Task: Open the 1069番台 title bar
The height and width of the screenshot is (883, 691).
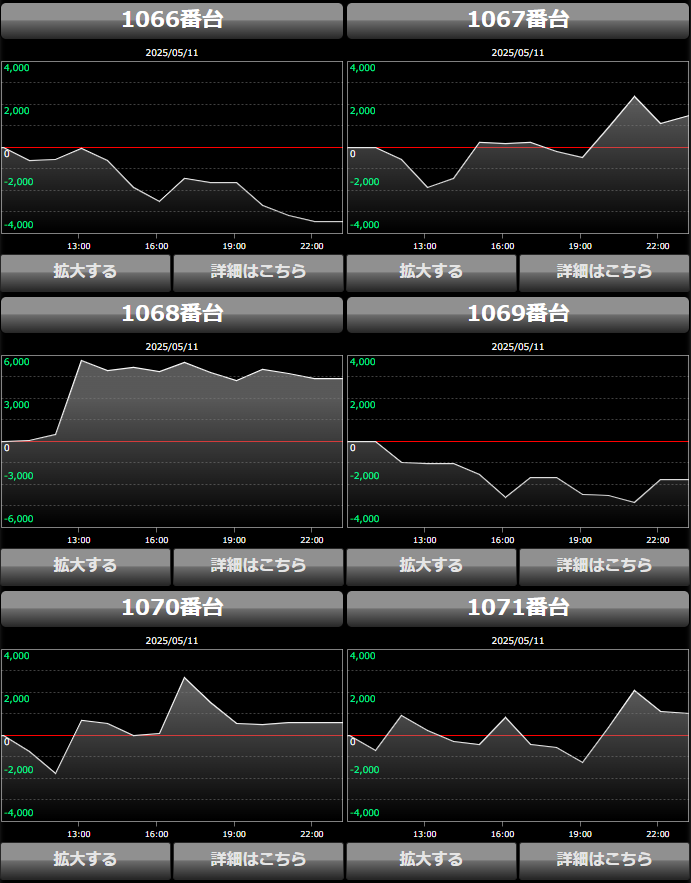Action: coord(518,314)
